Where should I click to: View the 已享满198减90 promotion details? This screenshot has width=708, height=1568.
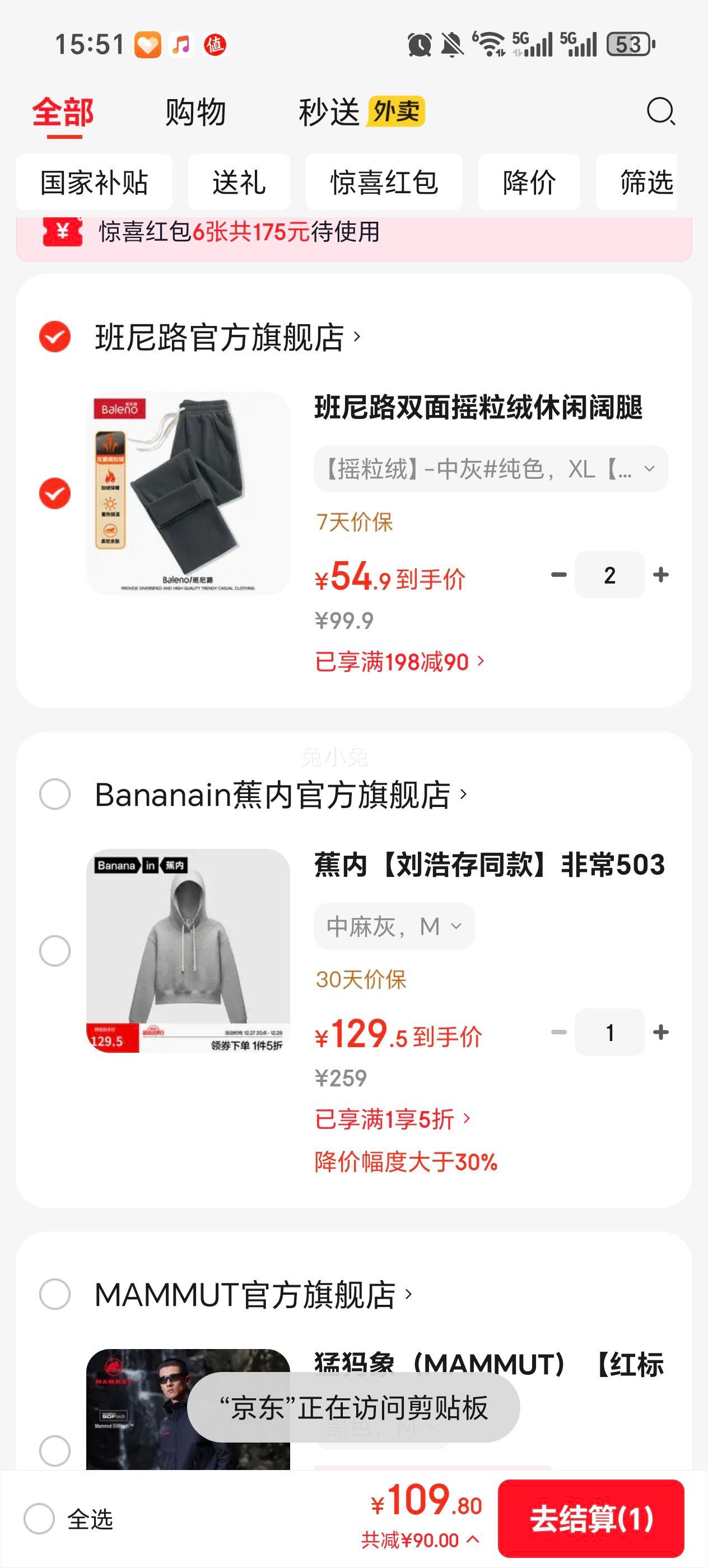click(399, 662)
